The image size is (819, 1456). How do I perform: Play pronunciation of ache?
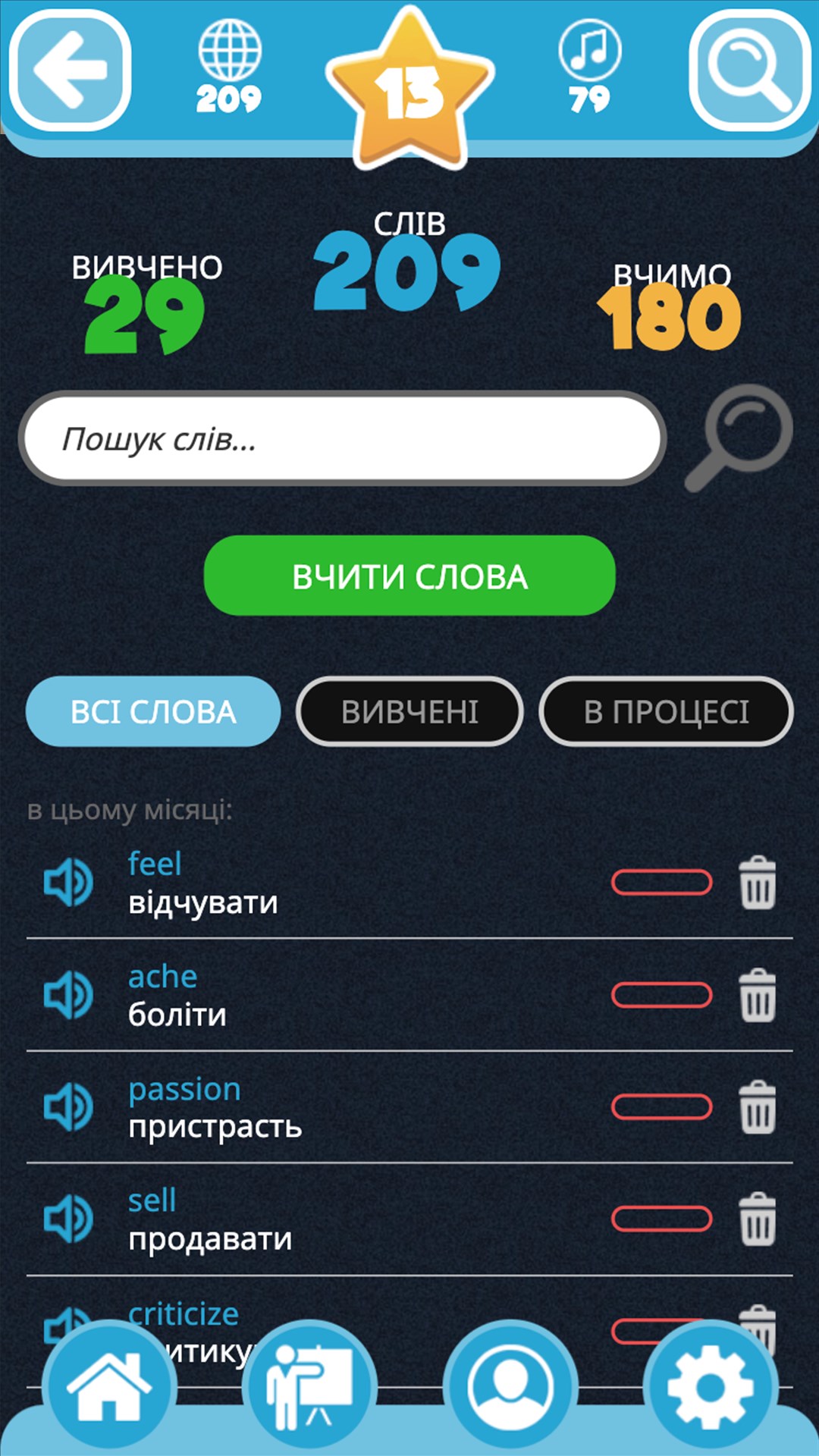tap(68, 995)
